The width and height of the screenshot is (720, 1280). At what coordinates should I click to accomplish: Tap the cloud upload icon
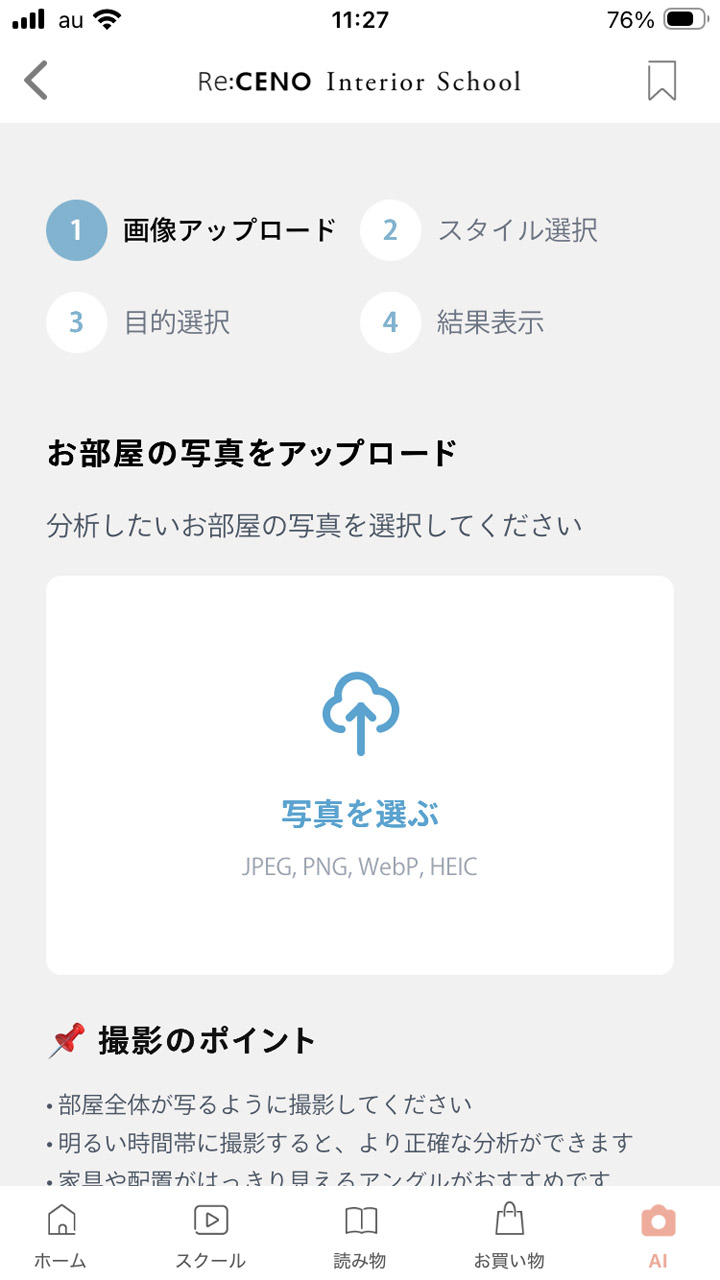360,710
